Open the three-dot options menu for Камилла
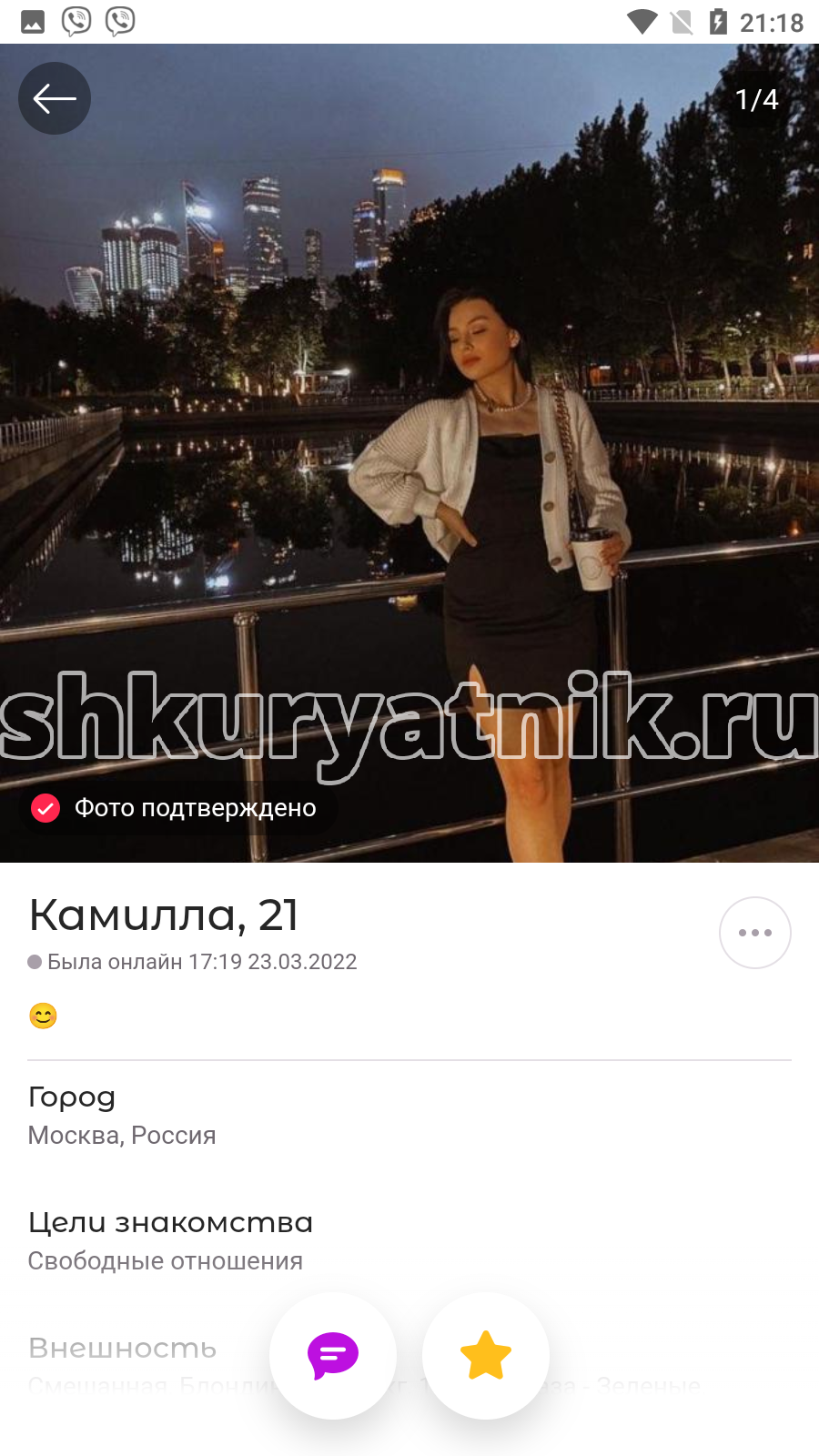 [x=755, y=933]
